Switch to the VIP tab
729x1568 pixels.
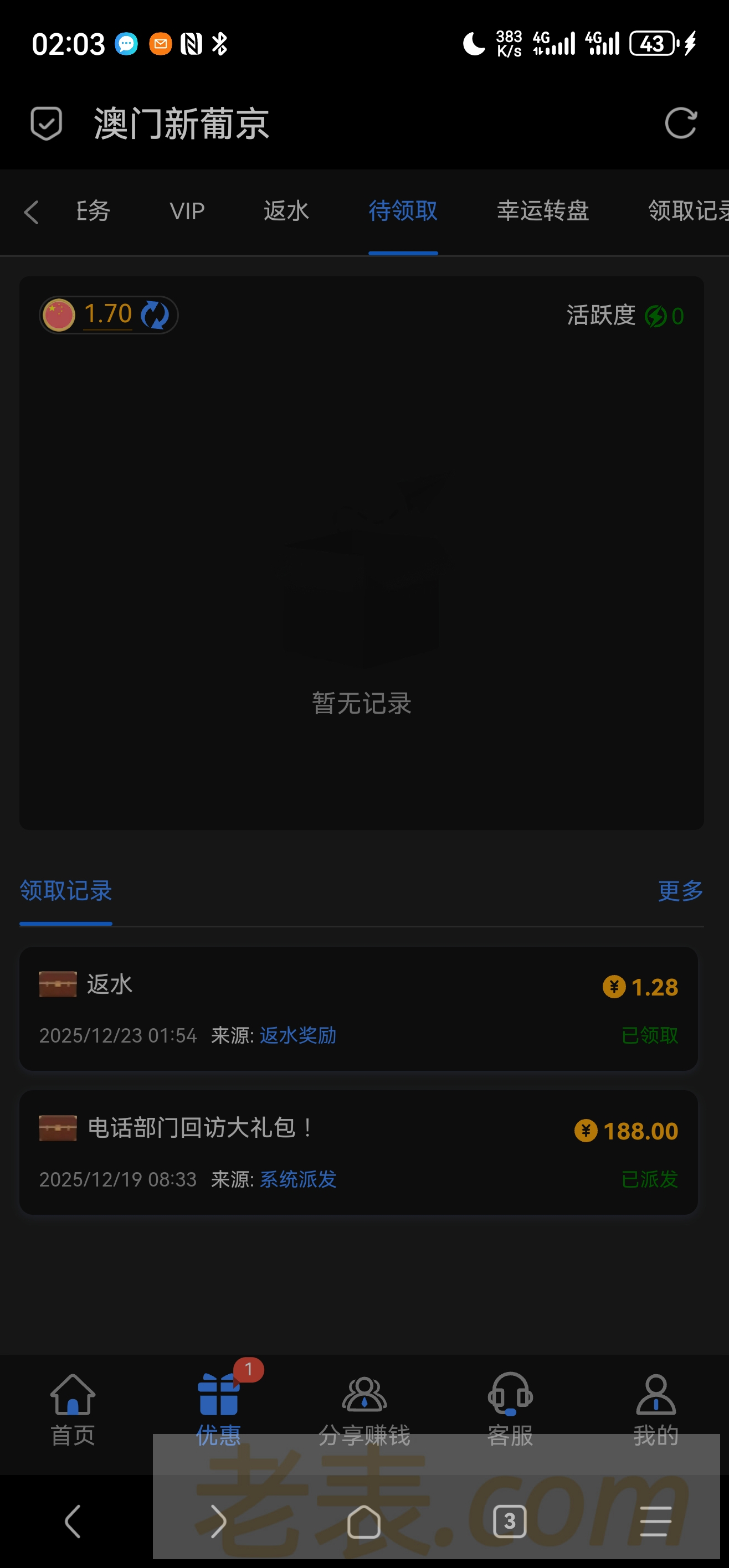pyautogui.click(x=187, y=211)
